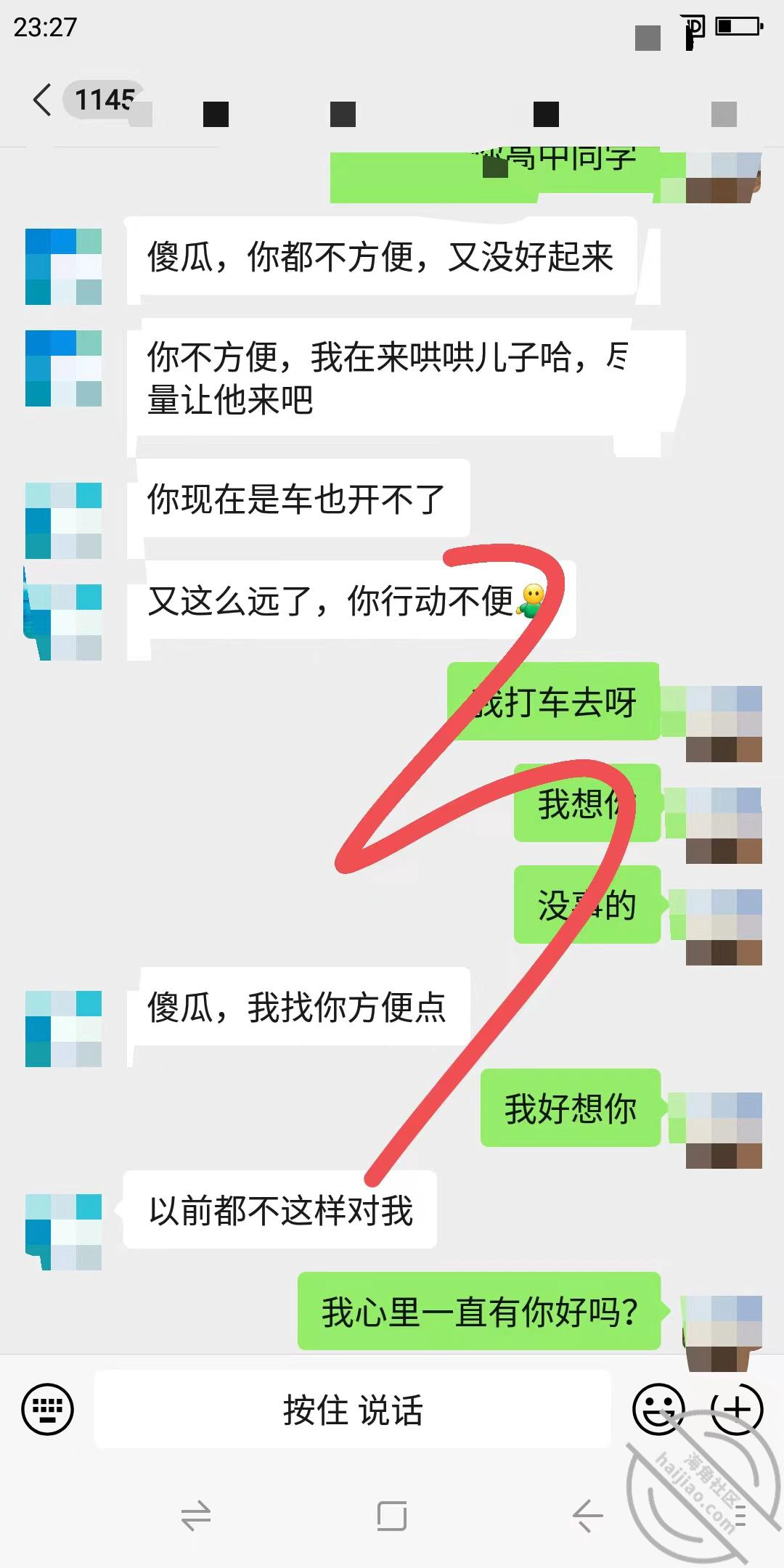Go to home via square button

tap(392, 1516)
